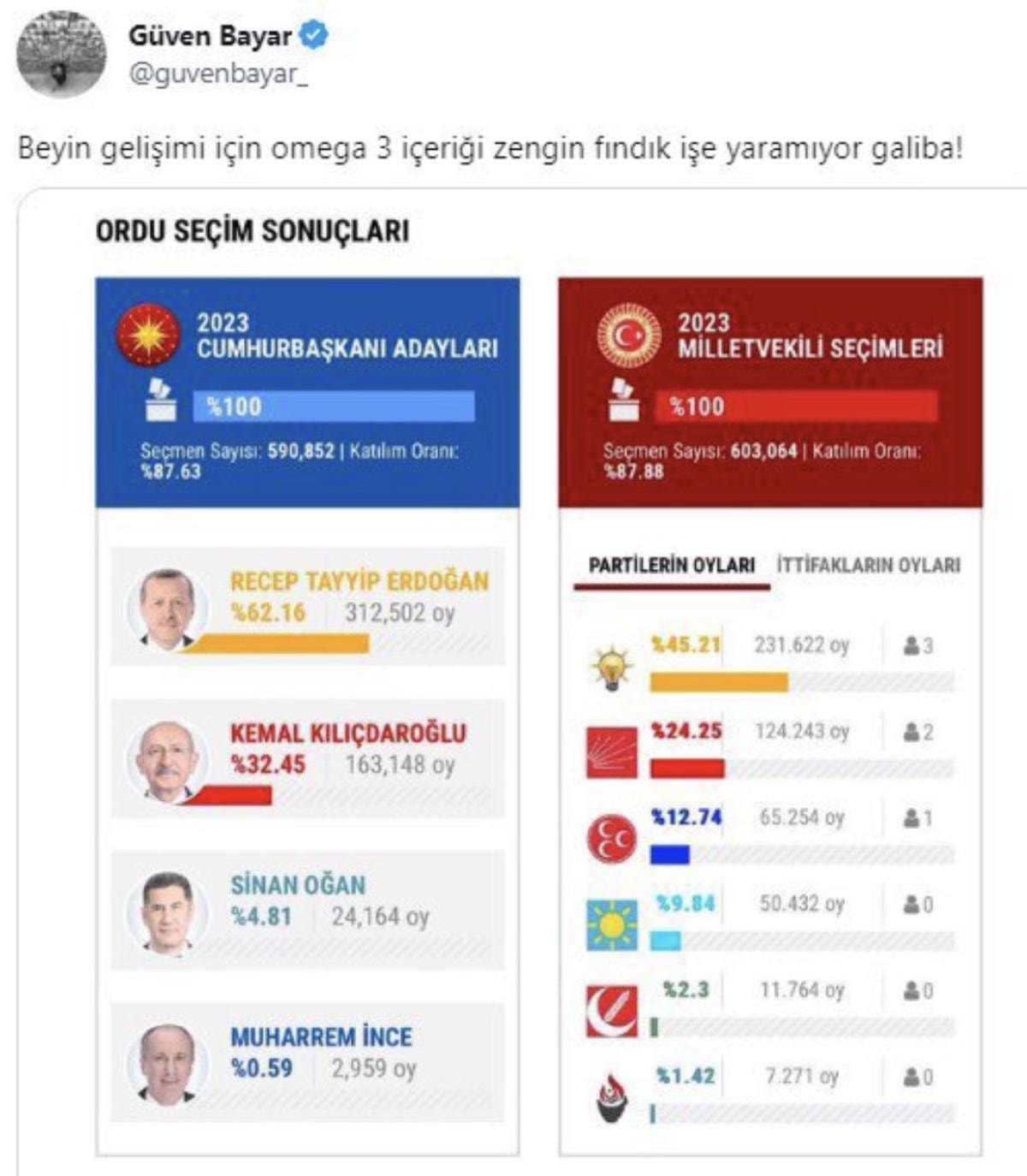This screenshot has width=1027, height=1176.
Task: Open the @guvenbayar_ profile name
Action: (x=217, y=74)
